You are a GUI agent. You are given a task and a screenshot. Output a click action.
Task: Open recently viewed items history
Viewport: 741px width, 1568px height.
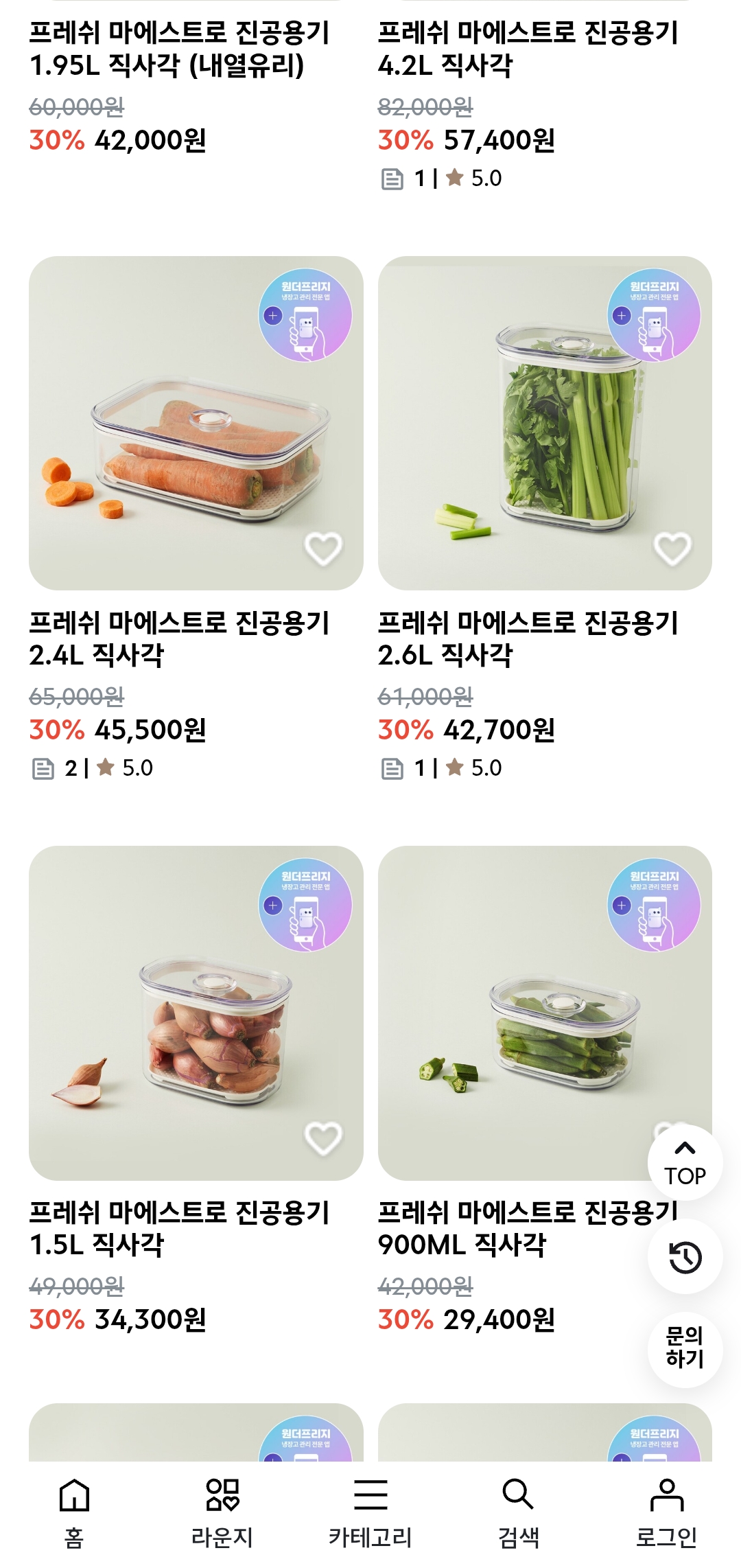point(685,1257)
